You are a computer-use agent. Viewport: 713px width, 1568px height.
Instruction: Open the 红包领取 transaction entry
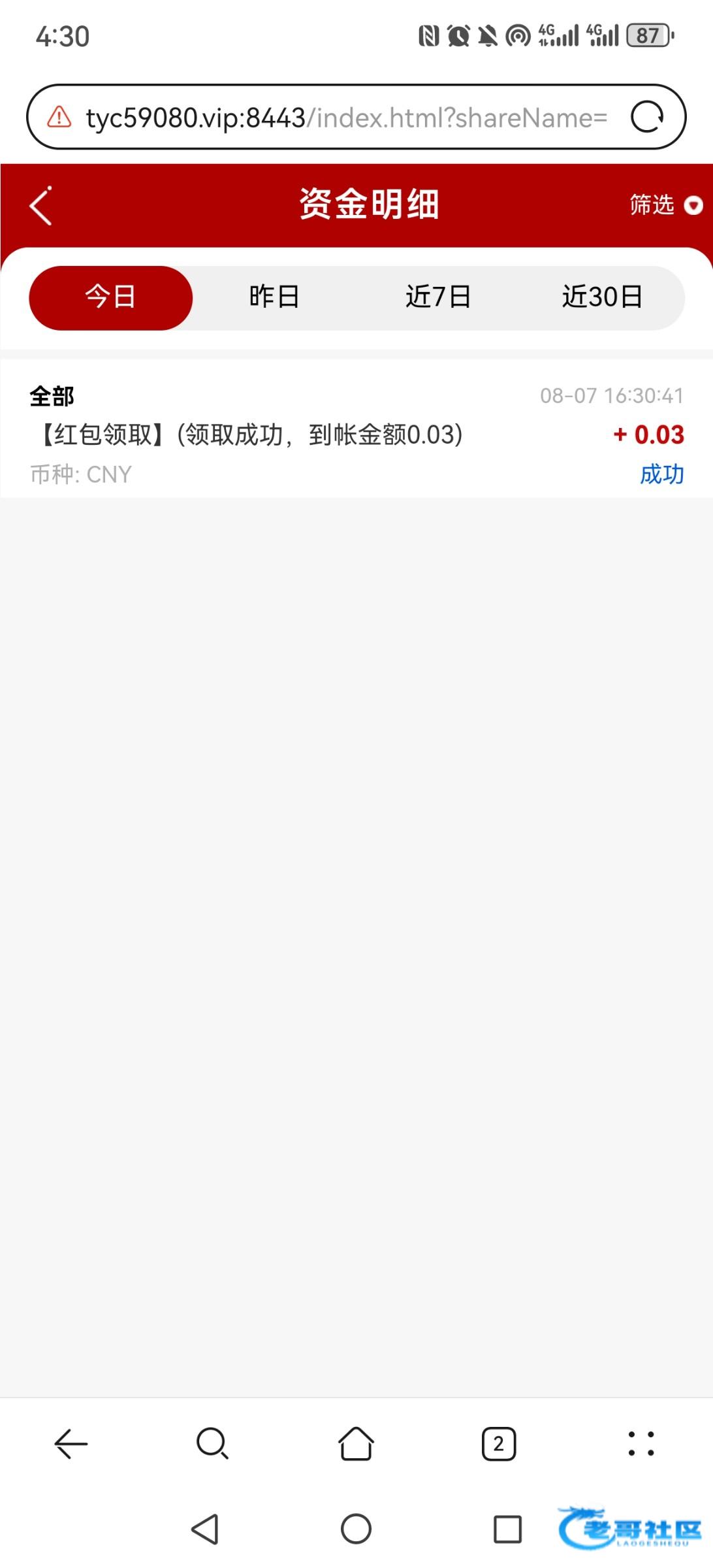(356, 434)
